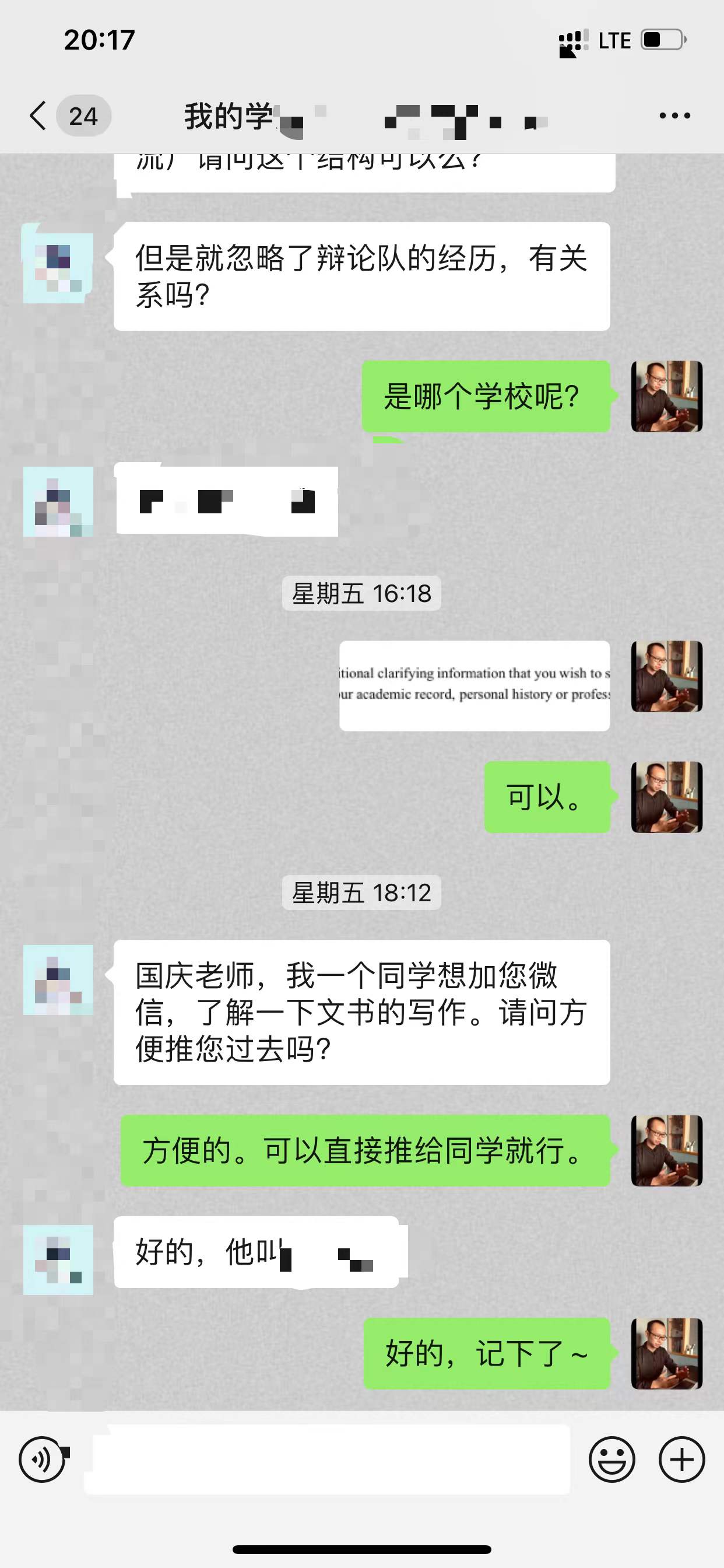Go back to the chat list
Image resolution: width=724 pixels, height=1568 pixels.
point(38,116)
